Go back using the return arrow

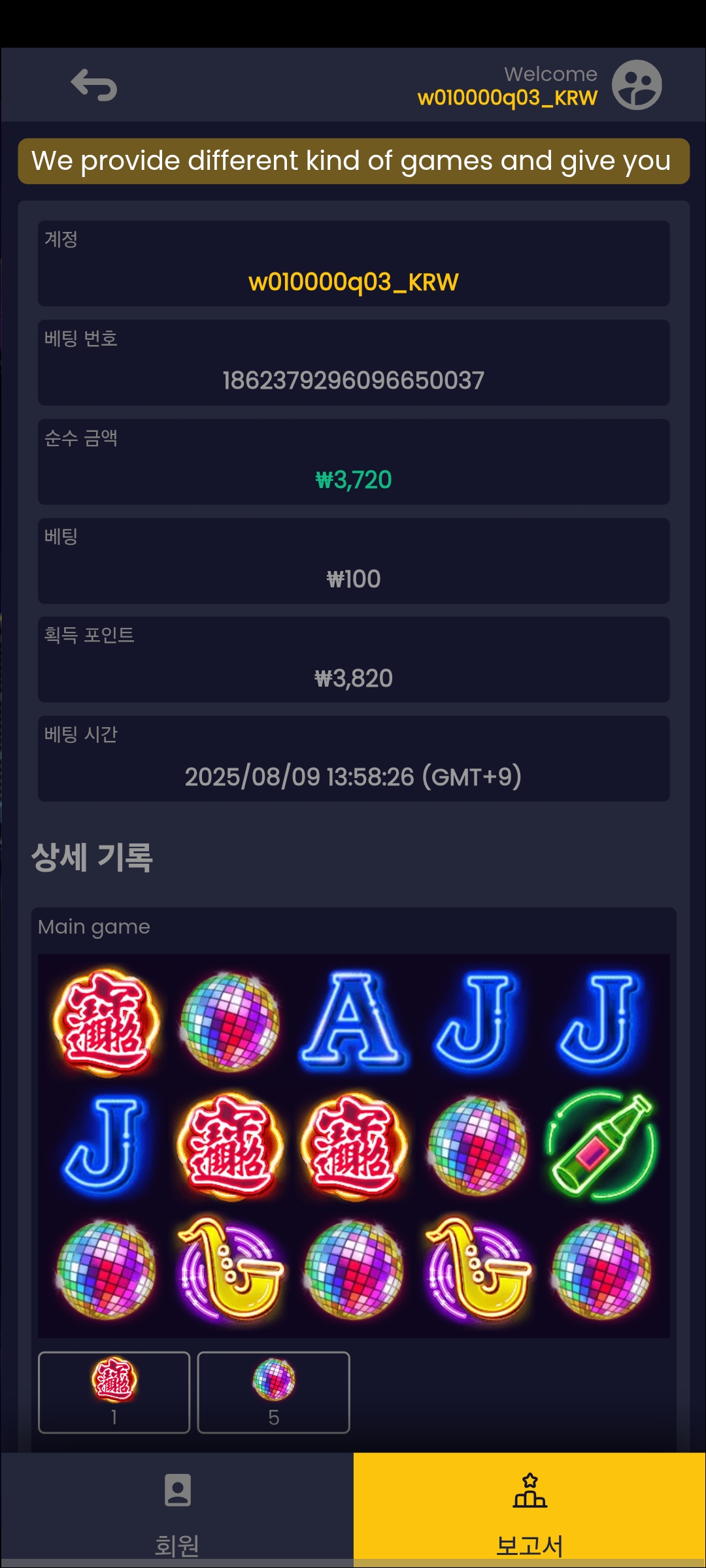[x=94, y=85]
